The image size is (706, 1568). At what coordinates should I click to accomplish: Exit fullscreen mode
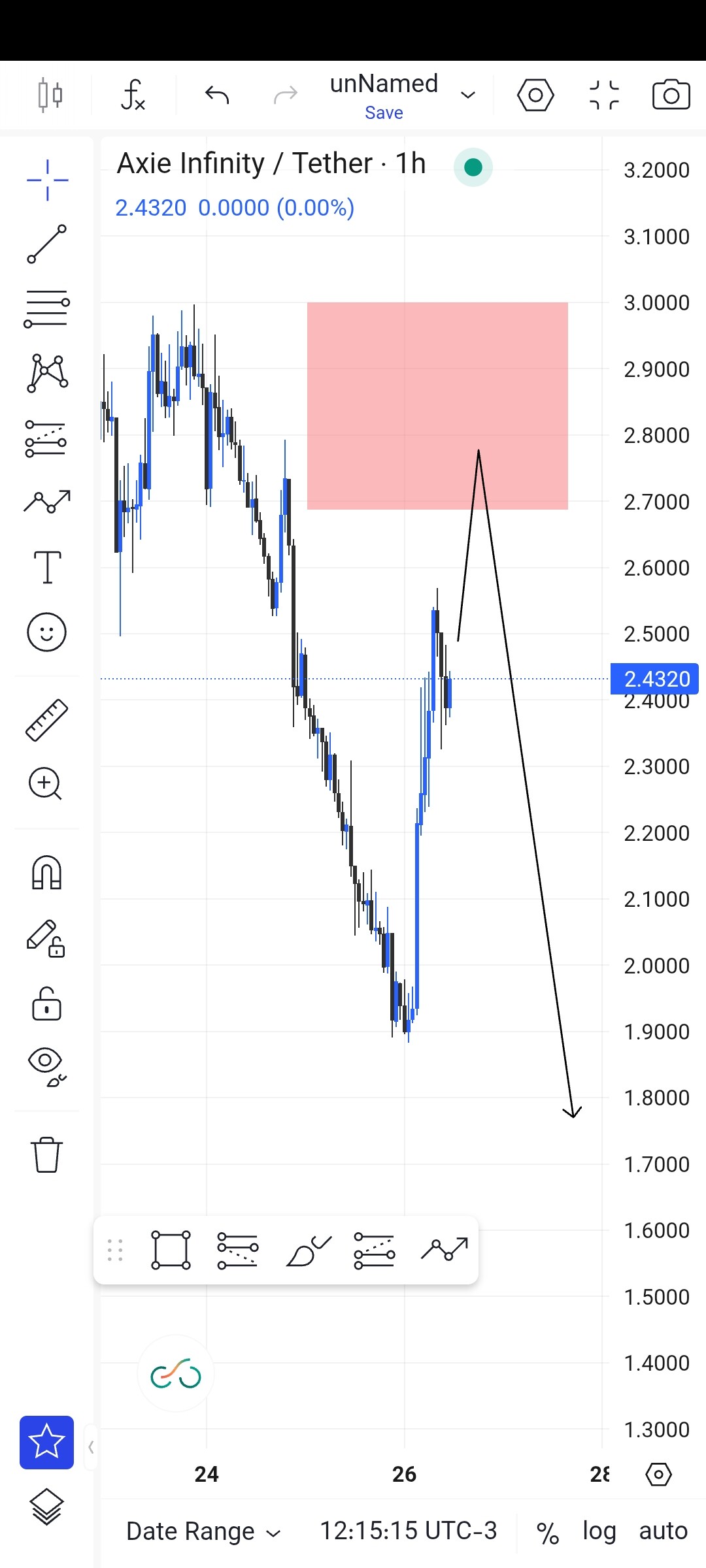click(604, 95)
